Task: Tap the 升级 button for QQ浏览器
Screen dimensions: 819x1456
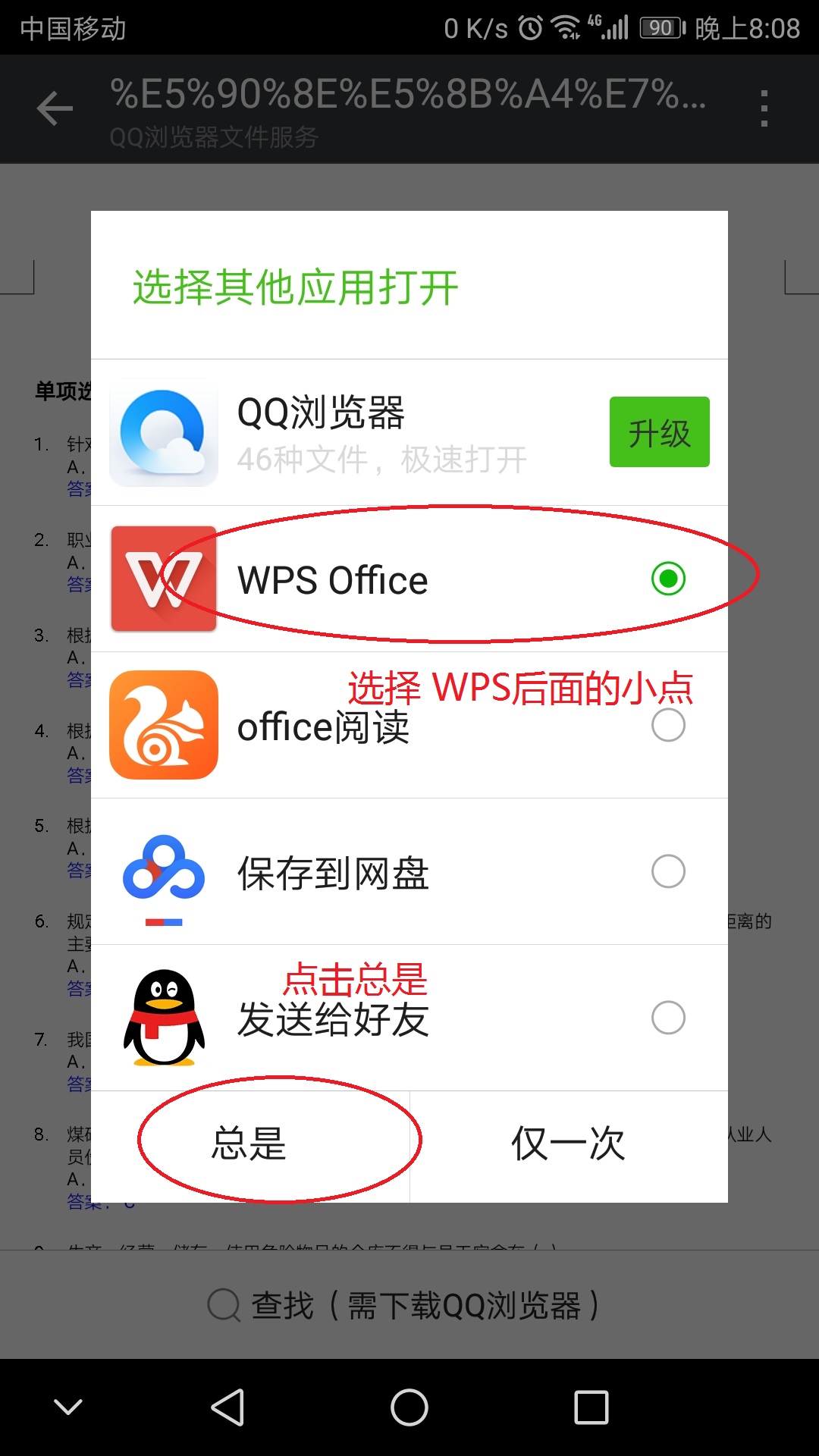Action: point(659,431)
